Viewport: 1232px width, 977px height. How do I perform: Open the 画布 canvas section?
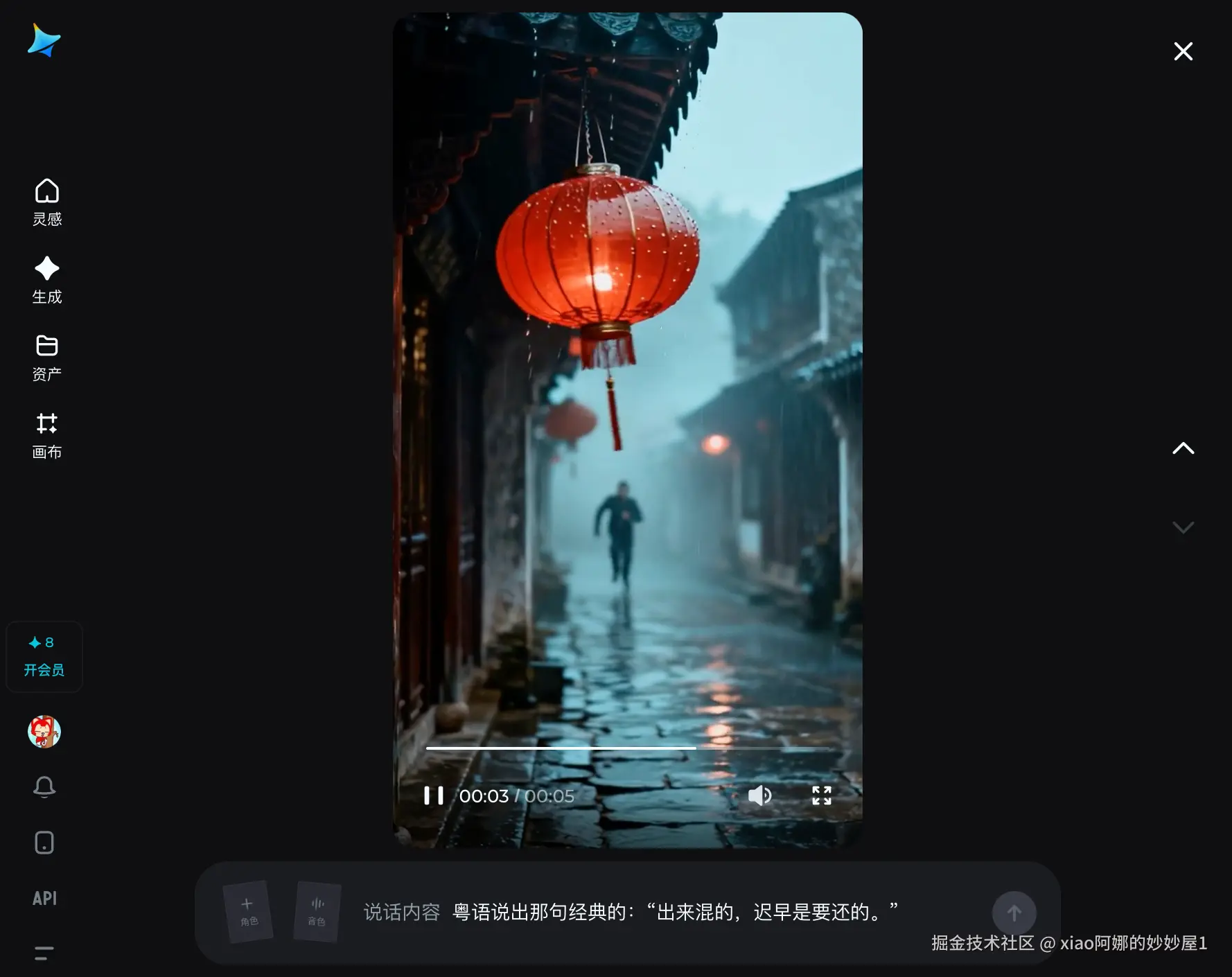pos(47,435)
